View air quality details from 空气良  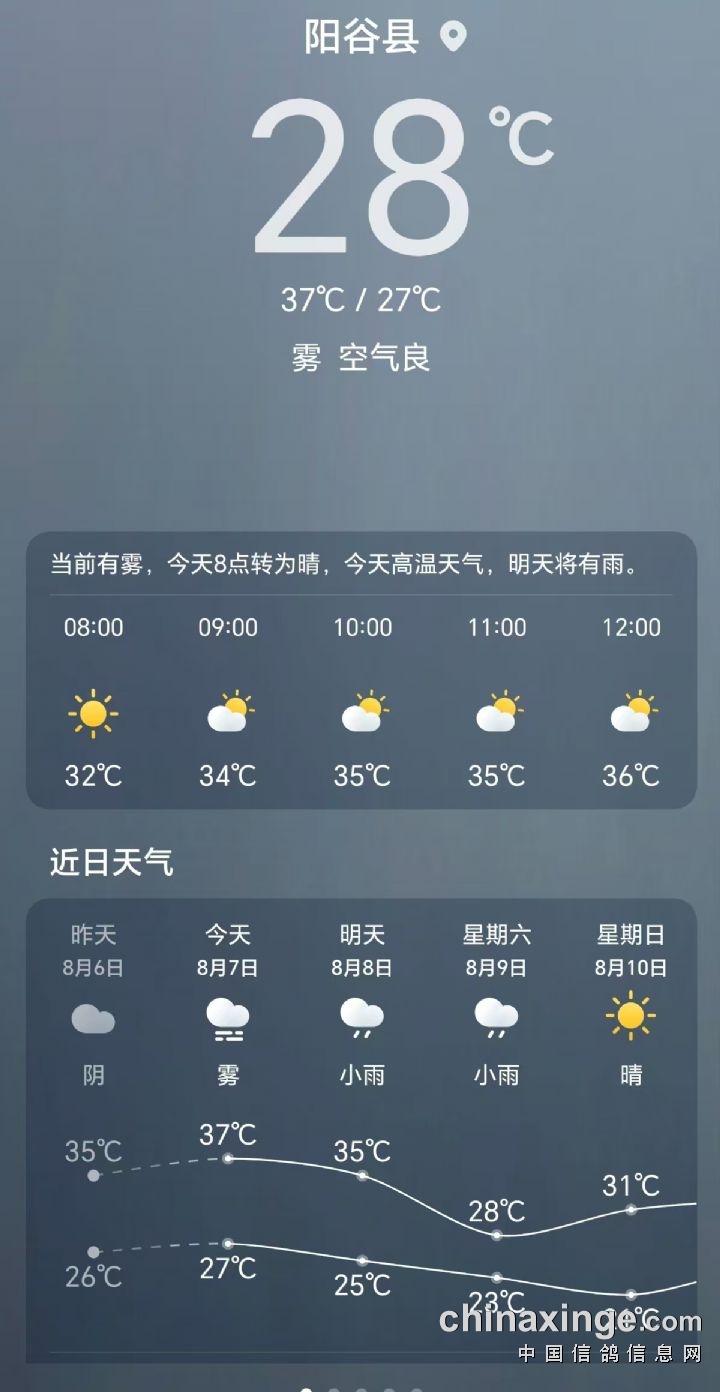coord(385,357)
